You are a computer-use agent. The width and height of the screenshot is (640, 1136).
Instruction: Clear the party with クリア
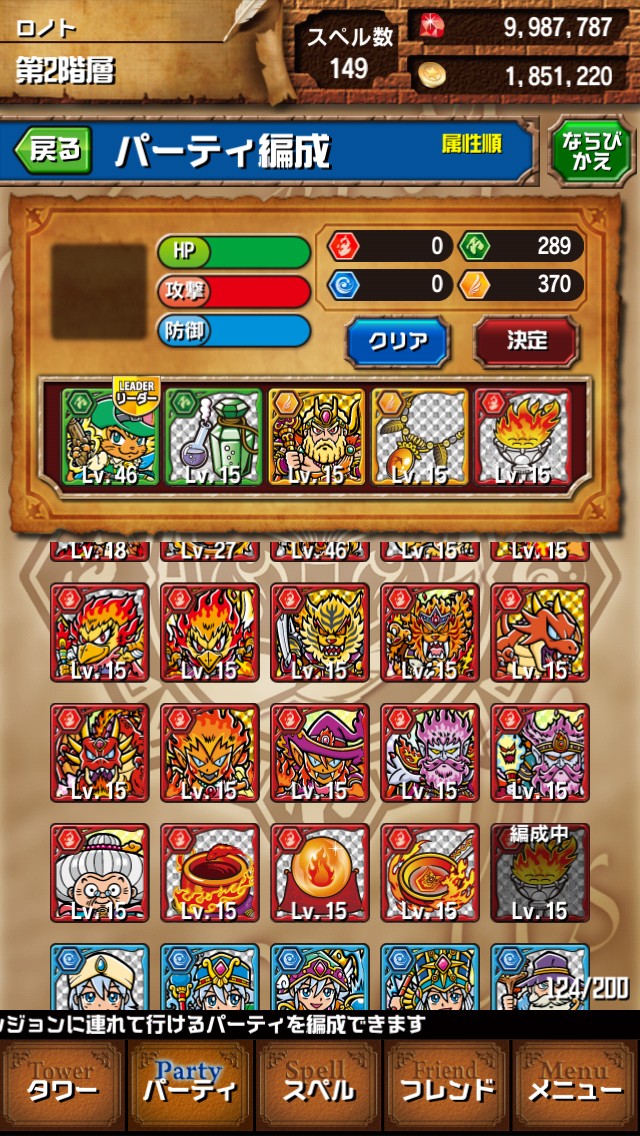(x=399, y=341)
